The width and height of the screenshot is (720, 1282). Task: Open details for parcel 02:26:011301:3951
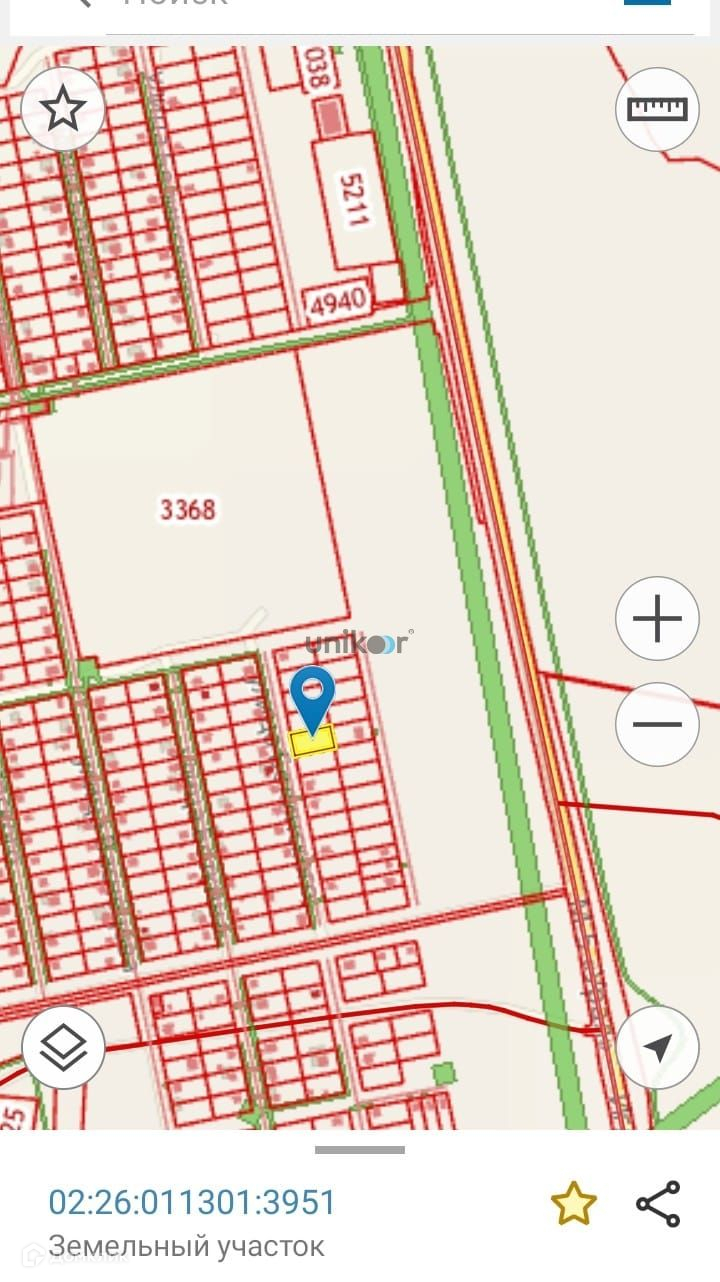tap(193, 1202)
